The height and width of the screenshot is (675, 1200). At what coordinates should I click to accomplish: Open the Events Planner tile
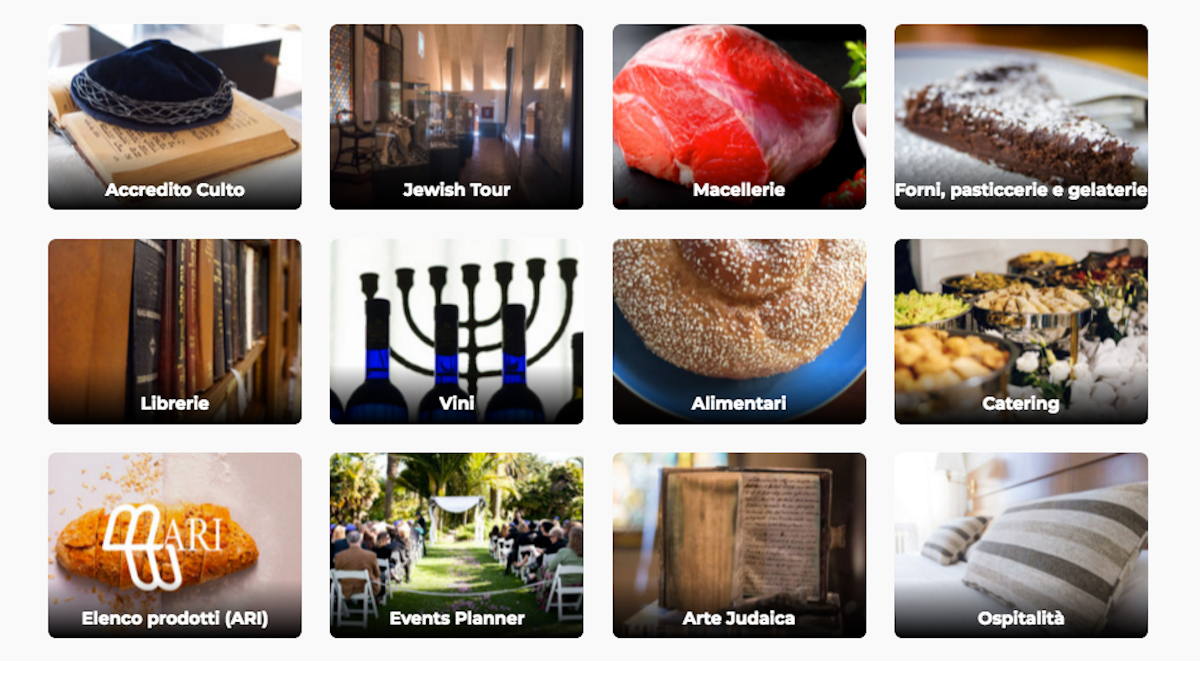point(456,545)
